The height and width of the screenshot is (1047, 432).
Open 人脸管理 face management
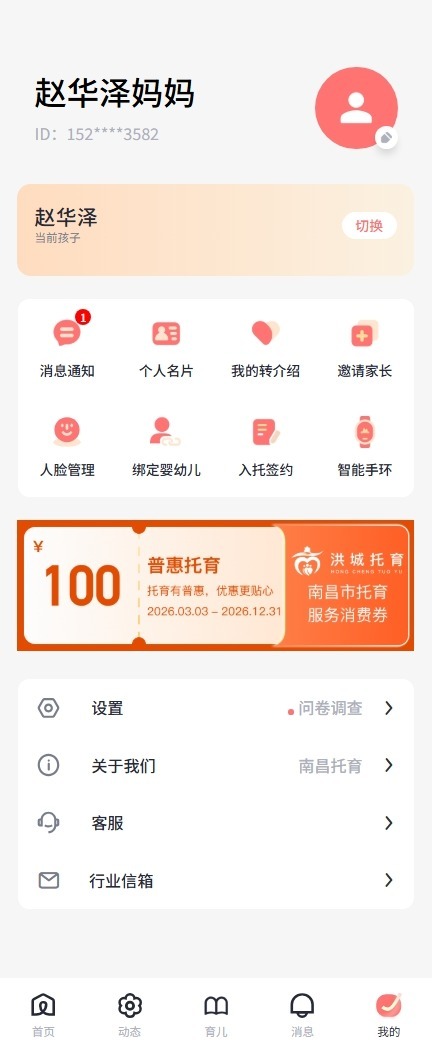[x=67, y=445]
